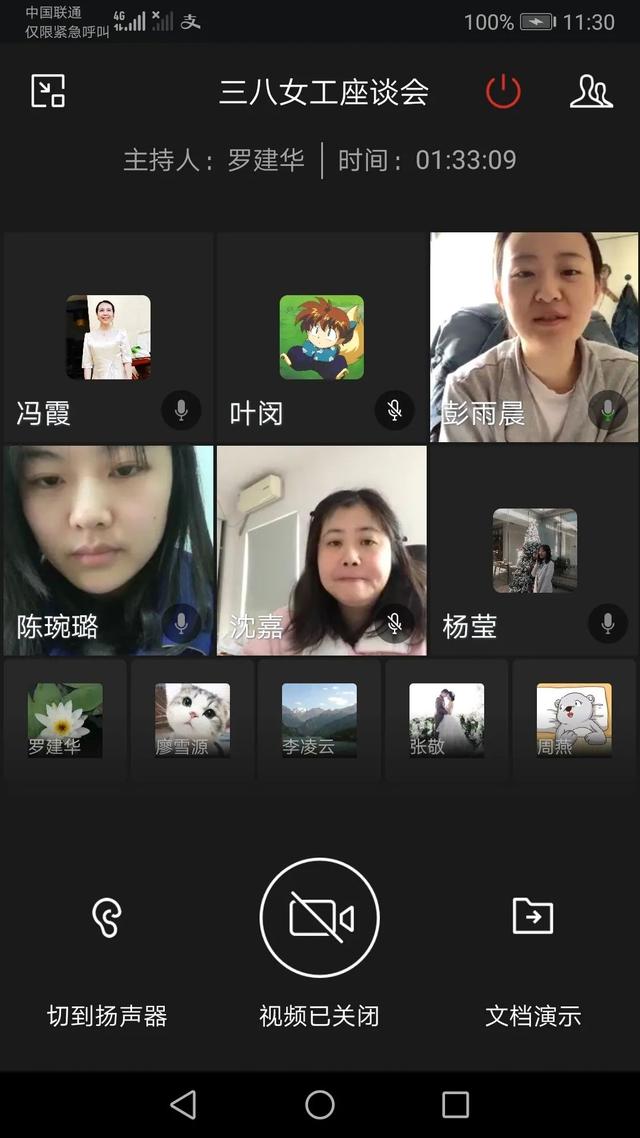Return to the home screen
The image size is (640, 1138).
coord(320,1104)
